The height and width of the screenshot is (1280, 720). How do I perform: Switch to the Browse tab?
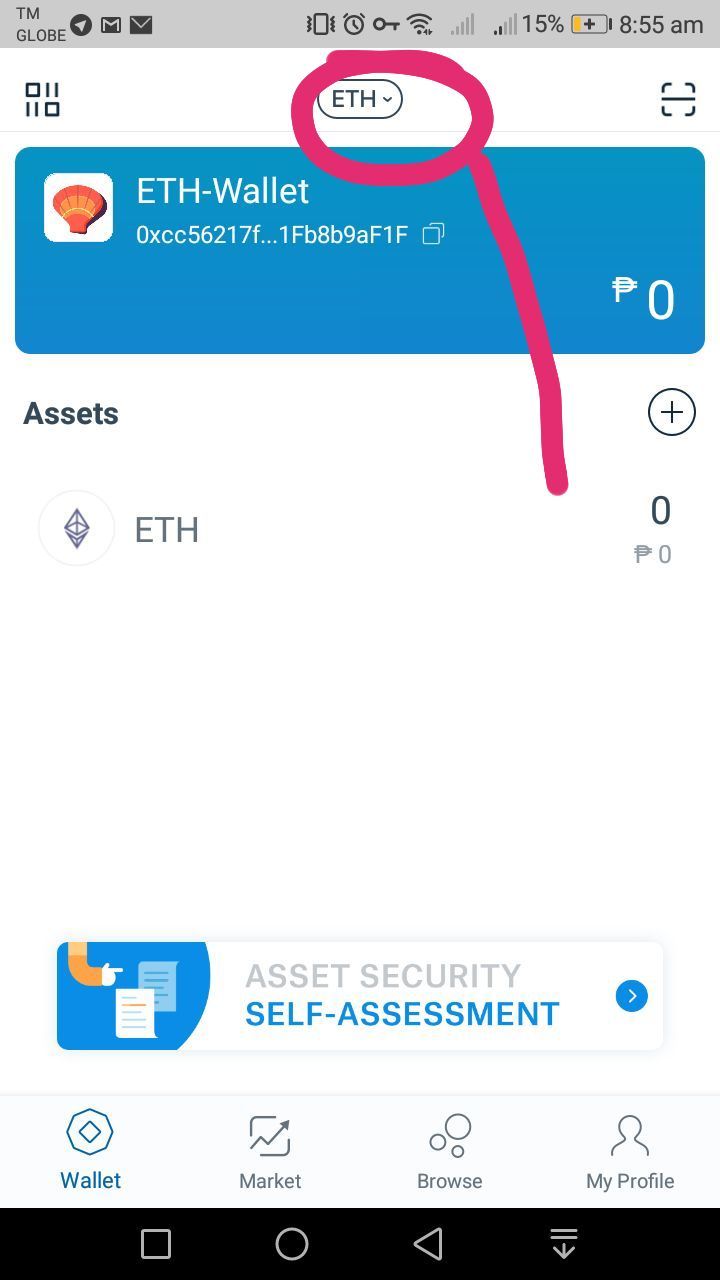click(449, 1152)
